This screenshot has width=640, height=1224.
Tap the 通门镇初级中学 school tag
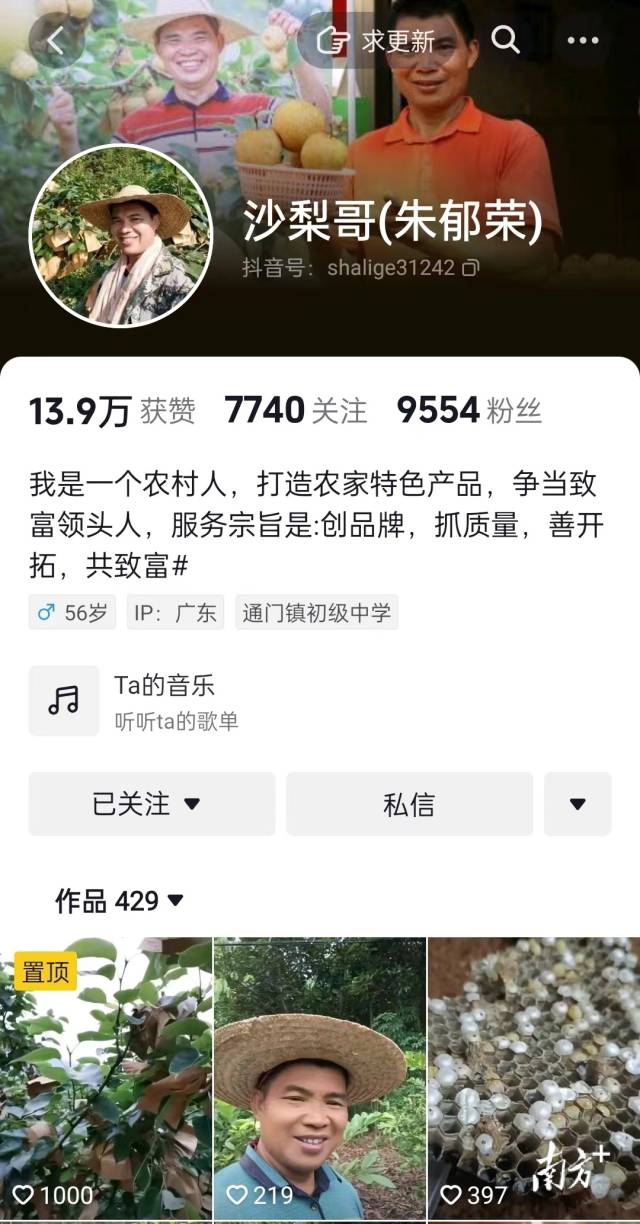pyautogui.click(x=317, y=613)
